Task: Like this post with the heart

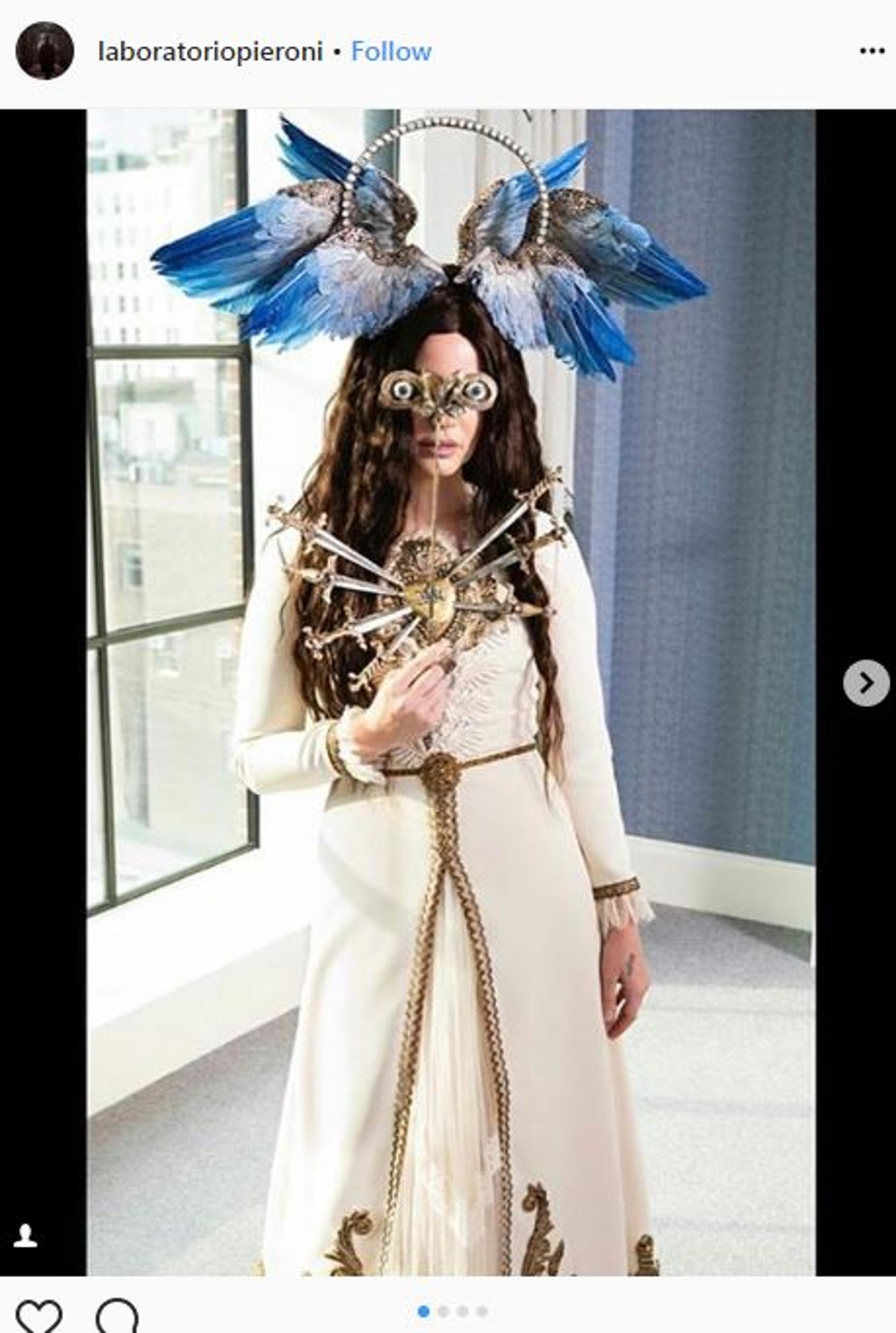Action: (x=39, y=1318)
